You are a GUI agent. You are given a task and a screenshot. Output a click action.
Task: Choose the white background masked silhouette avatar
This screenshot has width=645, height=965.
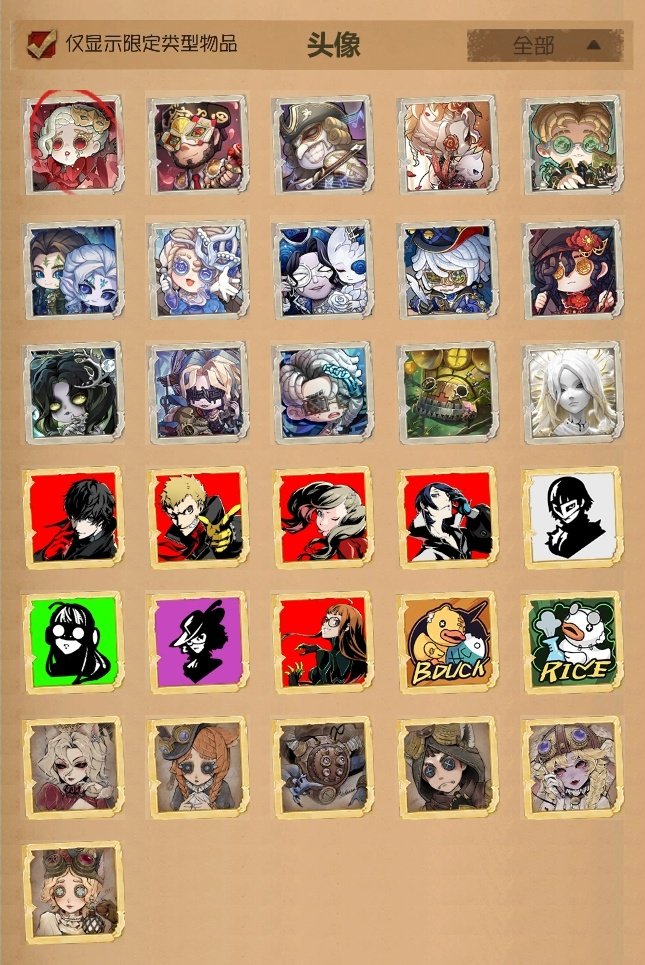pyautogui.click(x=572, y=517)
